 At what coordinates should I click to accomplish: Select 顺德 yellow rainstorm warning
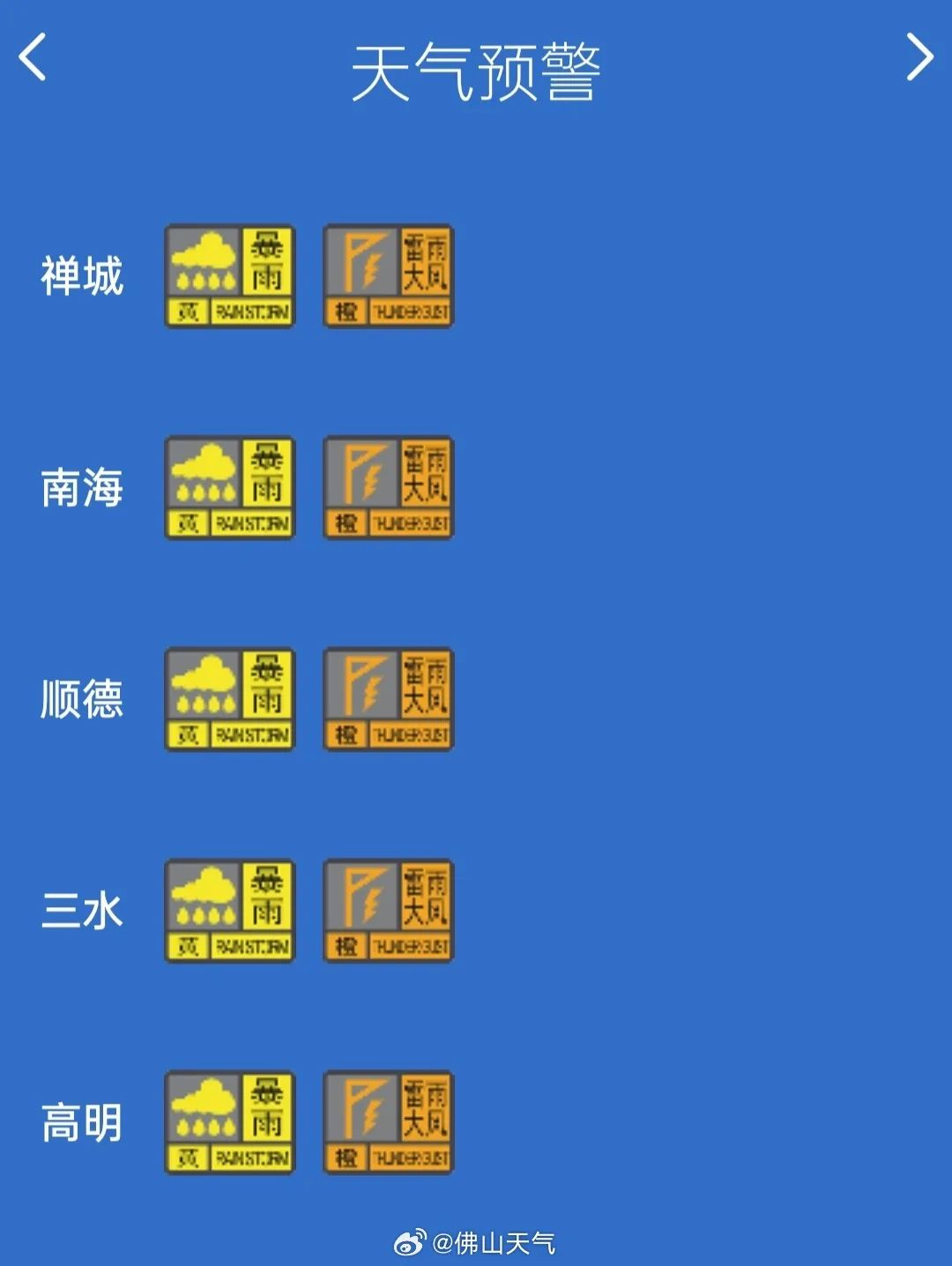(230, 699)
